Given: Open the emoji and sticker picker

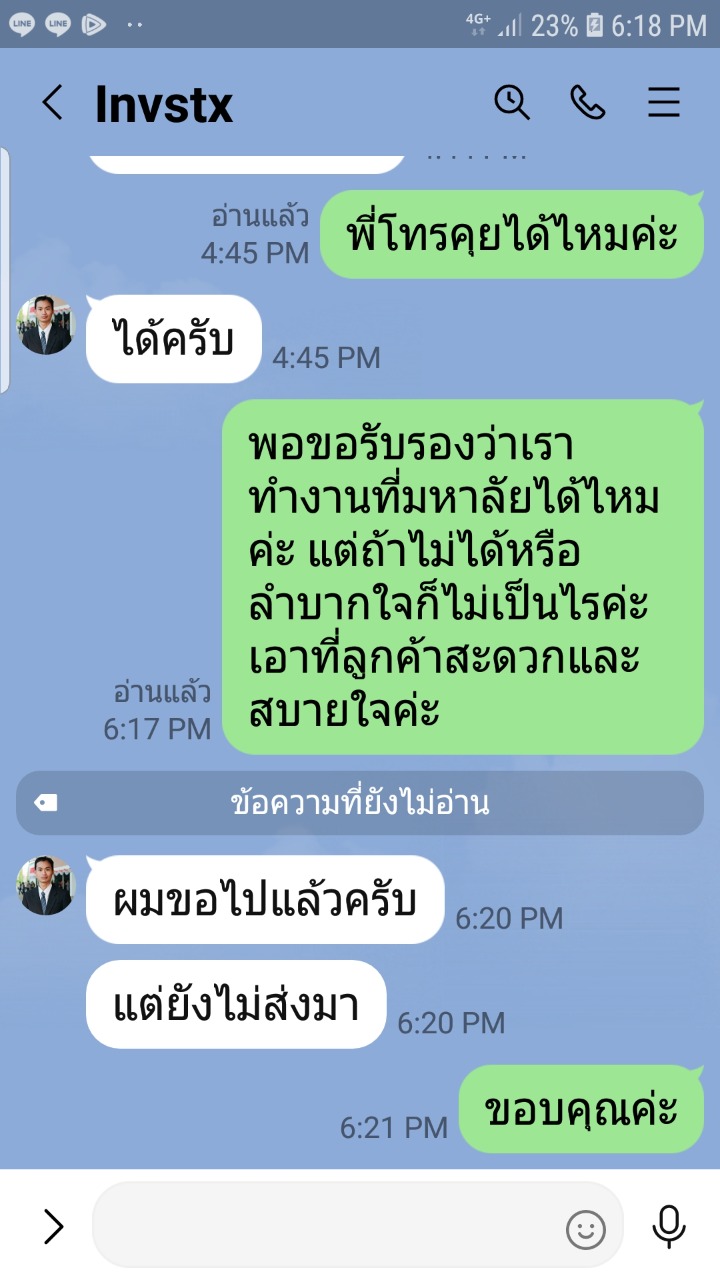Looking at the screenshot, I should tap(586, 1229).
